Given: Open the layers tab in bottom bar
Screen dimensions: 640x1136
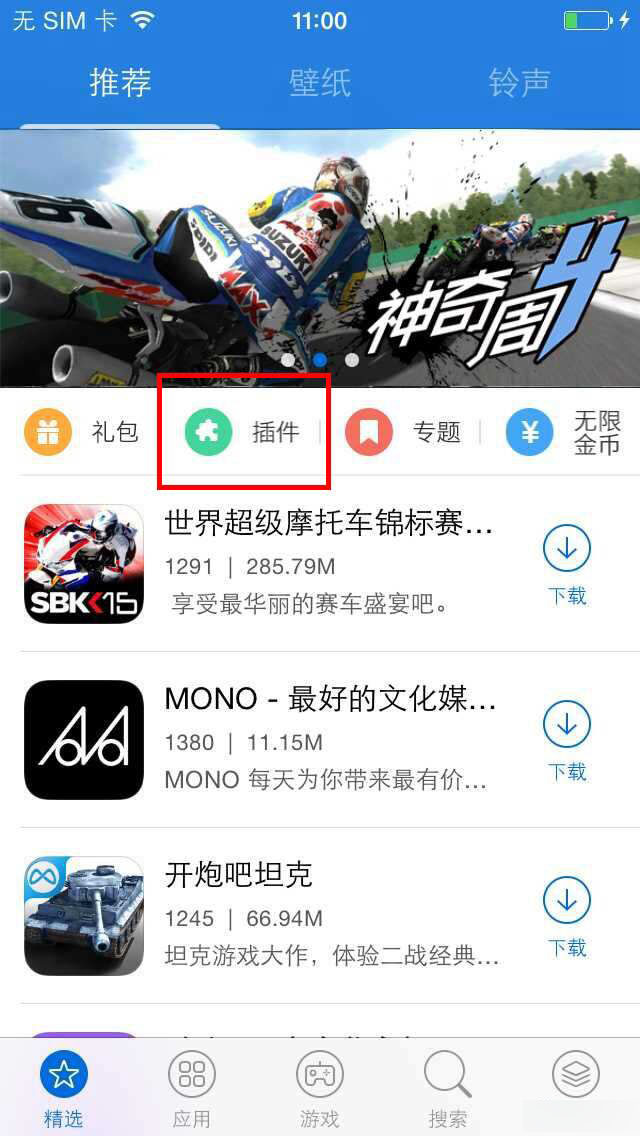Looking at the screenshot, I should (576, 1078).
